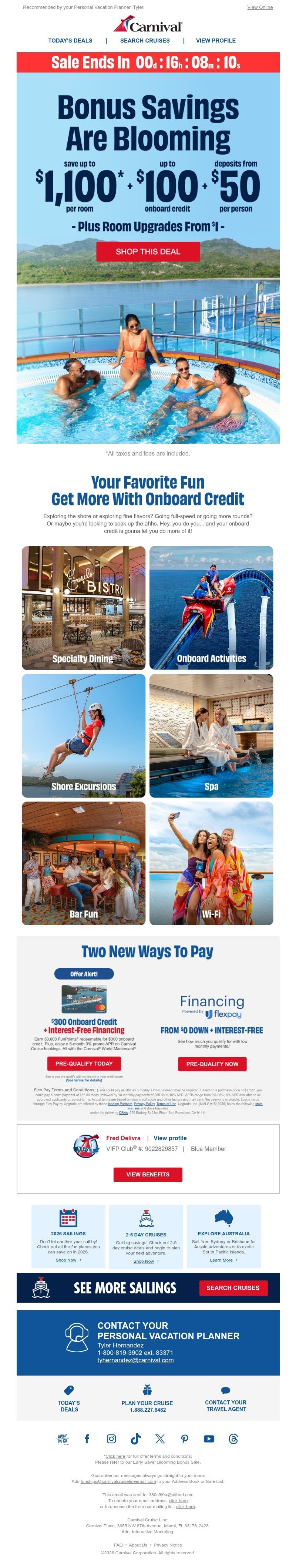The image size is (296, 1568).
Task: Open the View profile link
Action: (x=170, y=1138)
